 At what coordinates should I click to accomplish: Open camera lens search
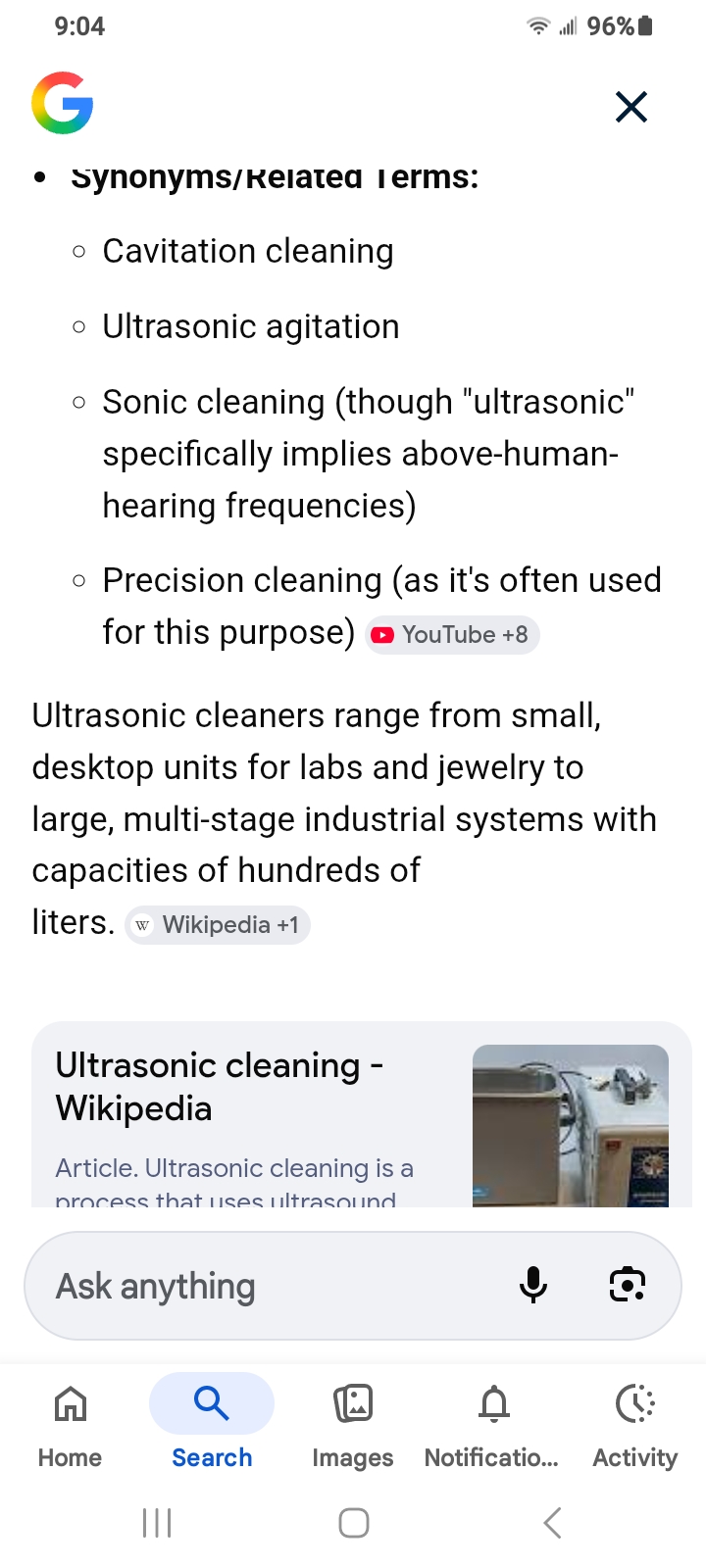pyautogui.click(x=628, y=1285)
